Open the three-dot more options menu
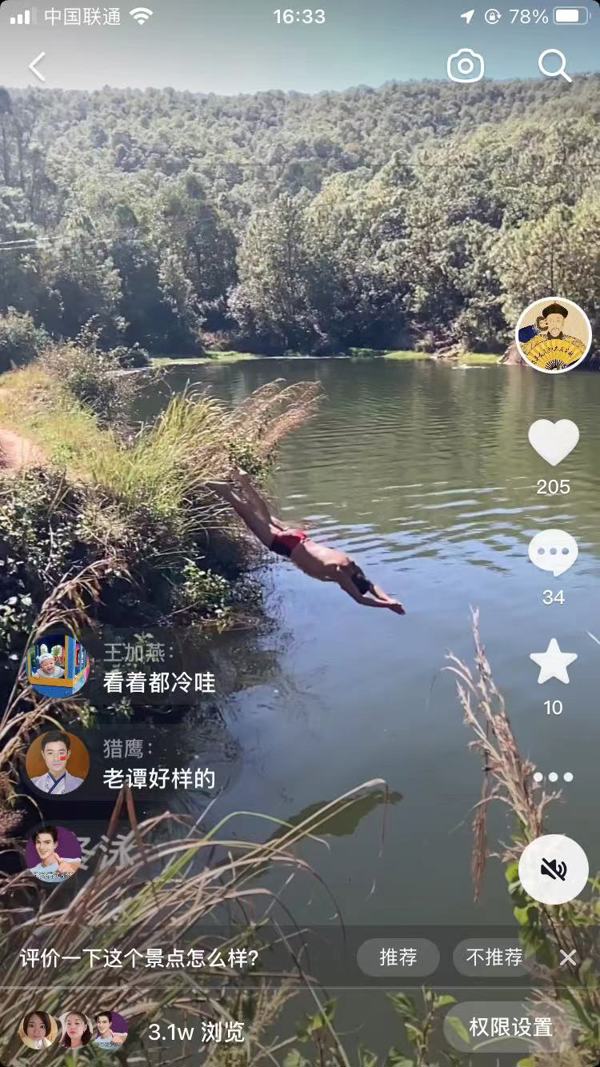 [553, 777]
